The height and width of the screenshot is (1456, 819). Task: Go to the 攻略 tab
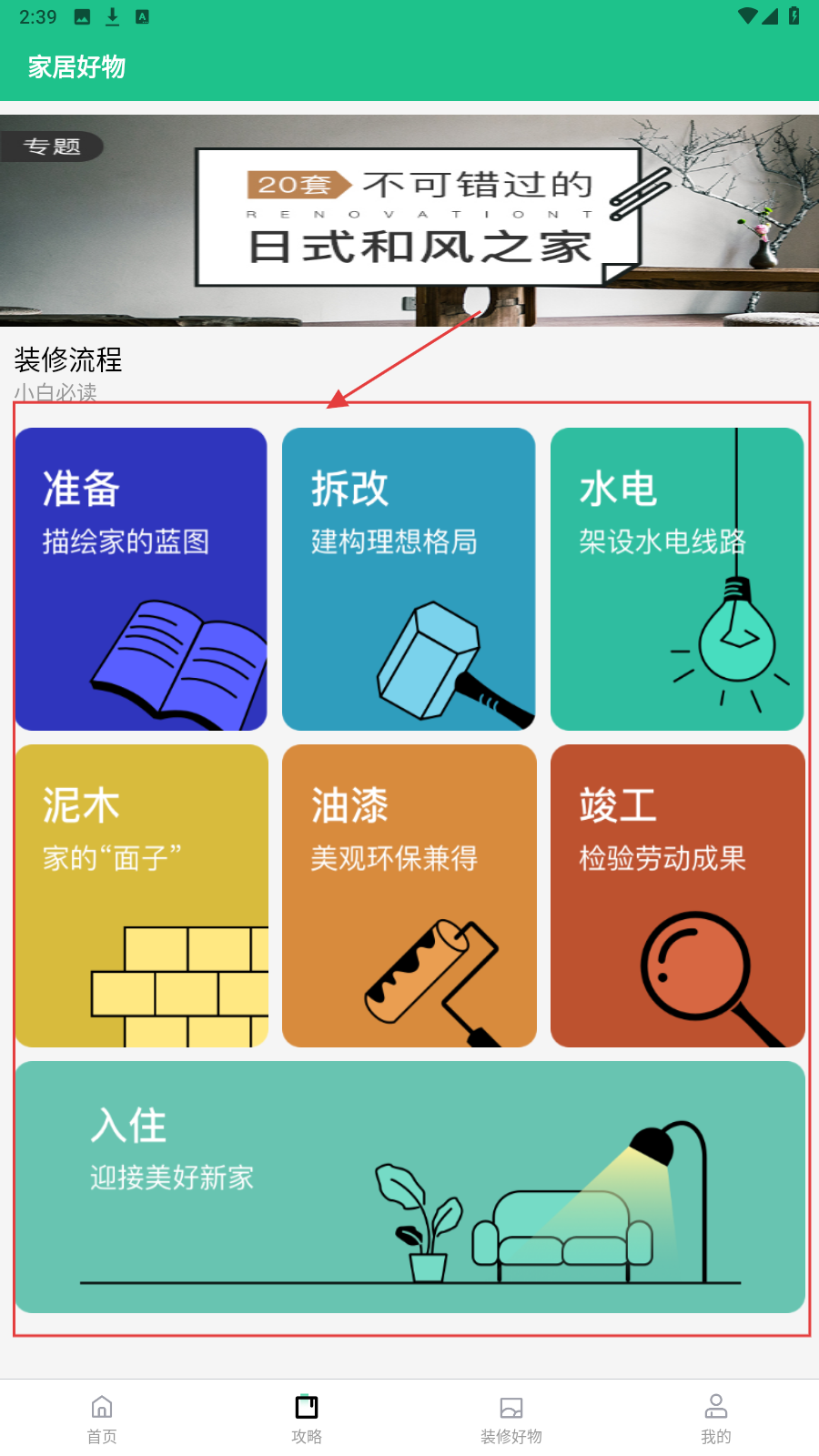pyautogui.click(x=307, y=1418)
